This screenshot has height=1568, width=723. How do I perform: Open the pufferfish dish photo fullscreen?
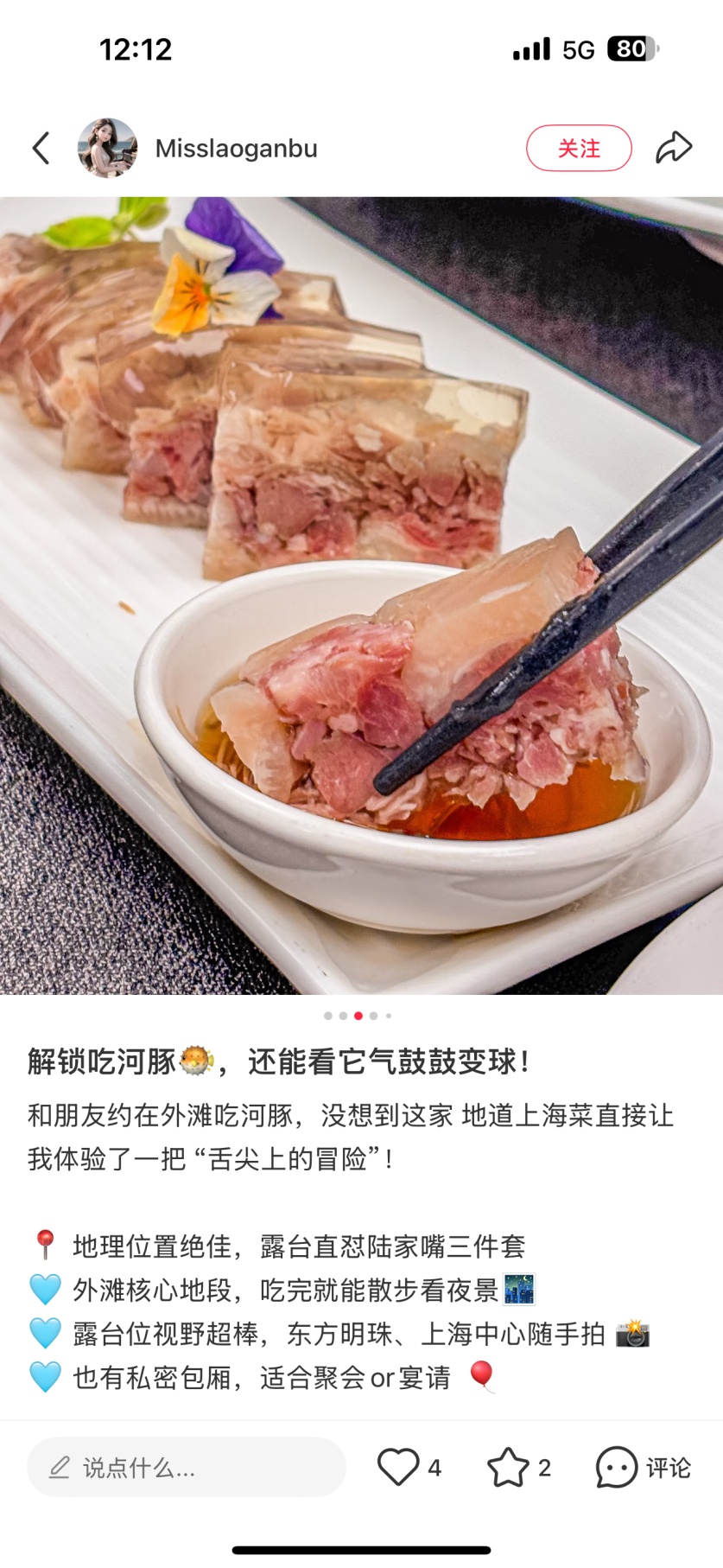(361, 596)
